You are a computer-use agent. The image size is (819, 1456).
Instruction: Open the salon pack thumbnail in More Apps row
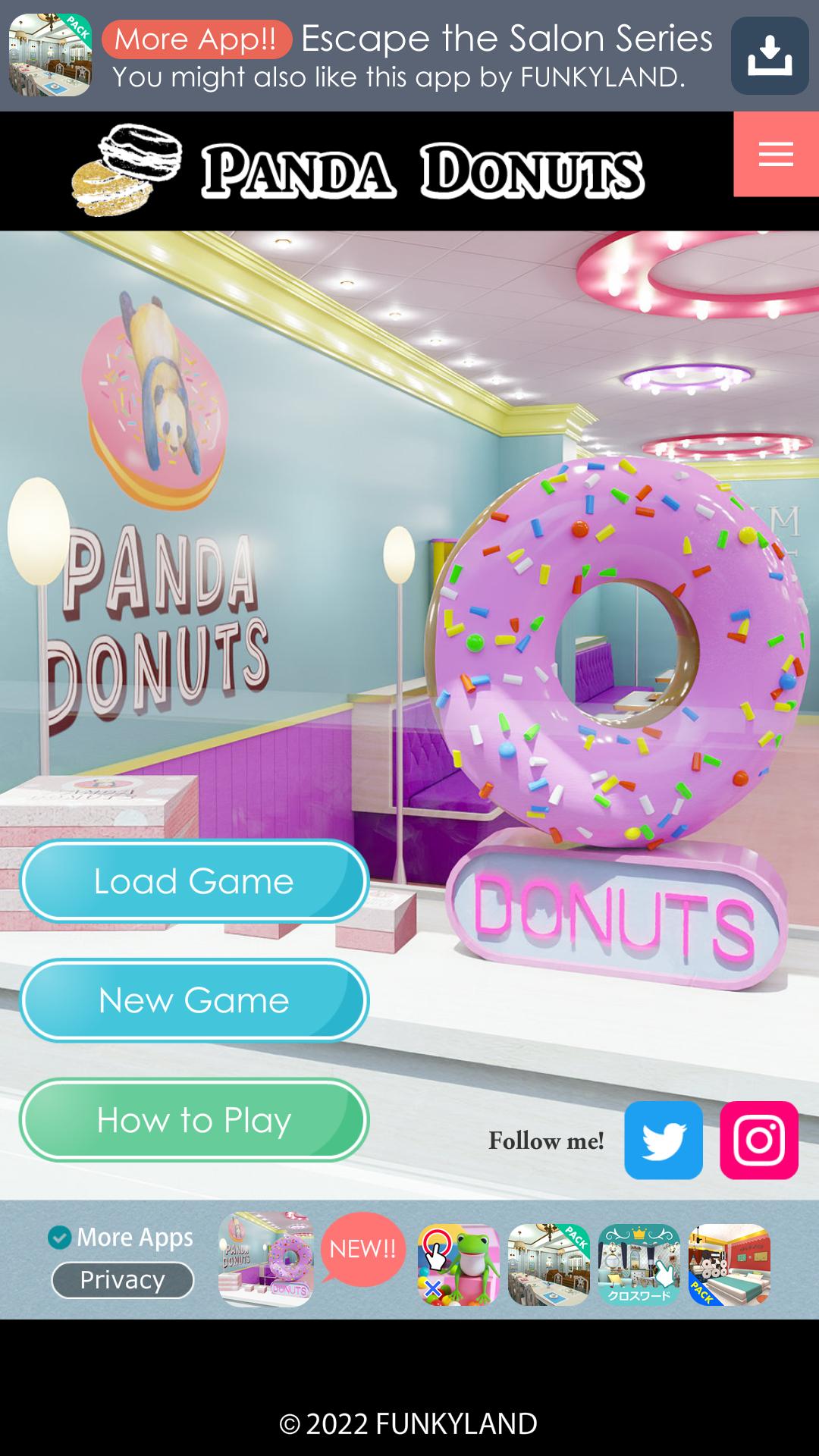click(x=548, y=1264)
